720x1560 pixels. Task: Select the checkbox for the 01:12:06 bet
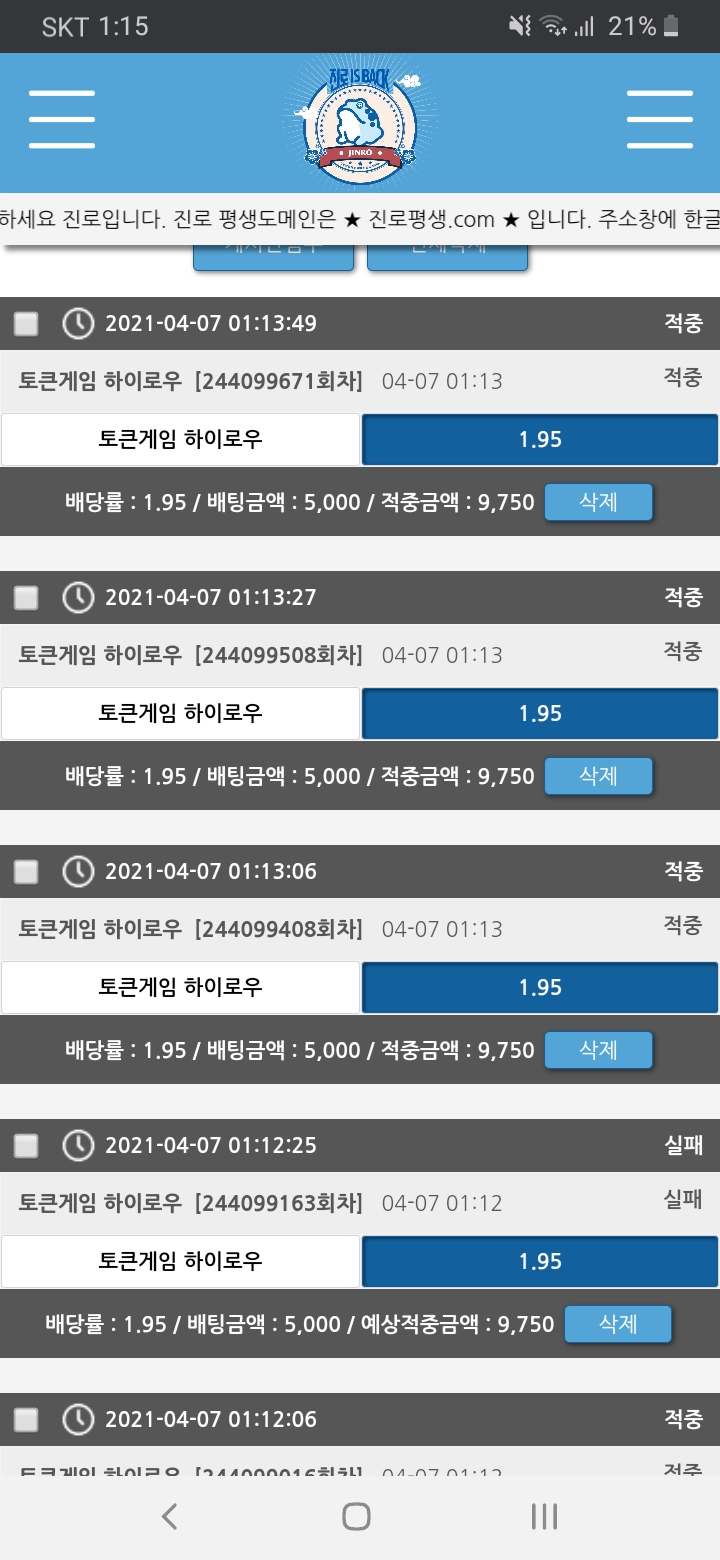click(x=26, y=1420)
